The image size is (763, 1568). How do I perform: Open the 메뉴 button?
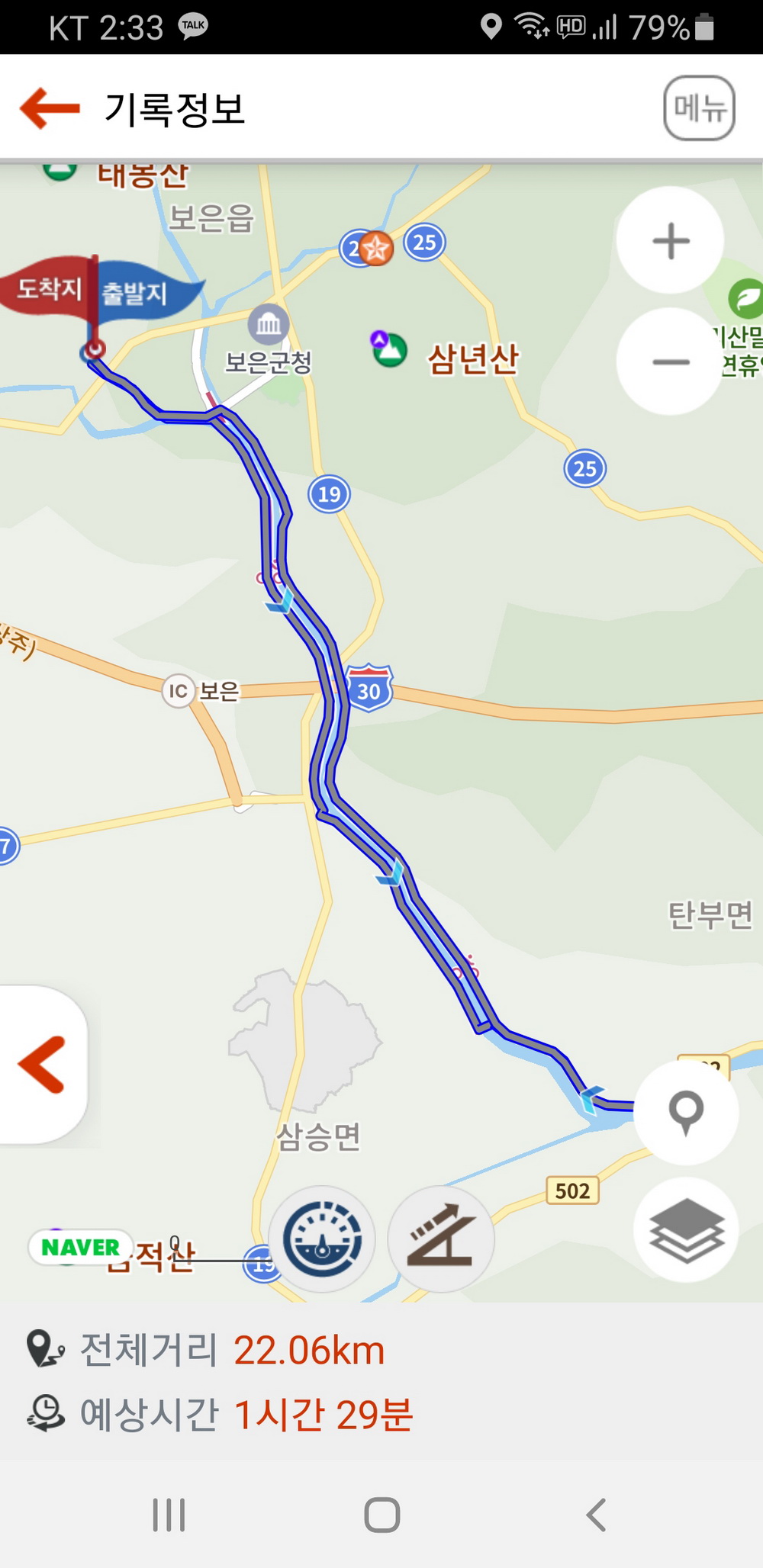click(x=700, y=108)
